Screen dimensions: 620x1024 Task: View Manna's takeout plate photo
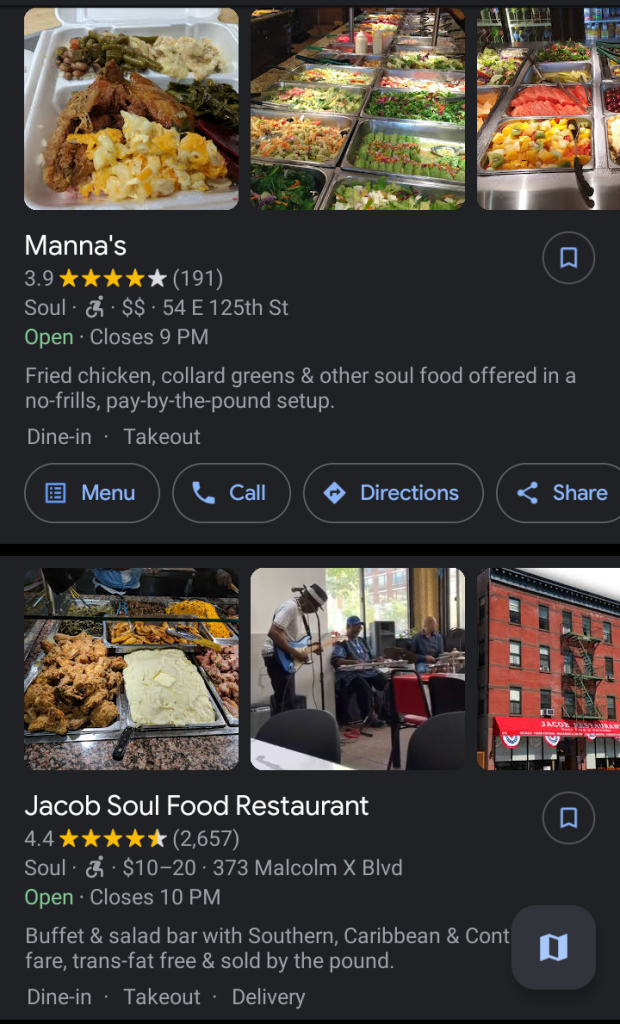click(x=131, y=108)
